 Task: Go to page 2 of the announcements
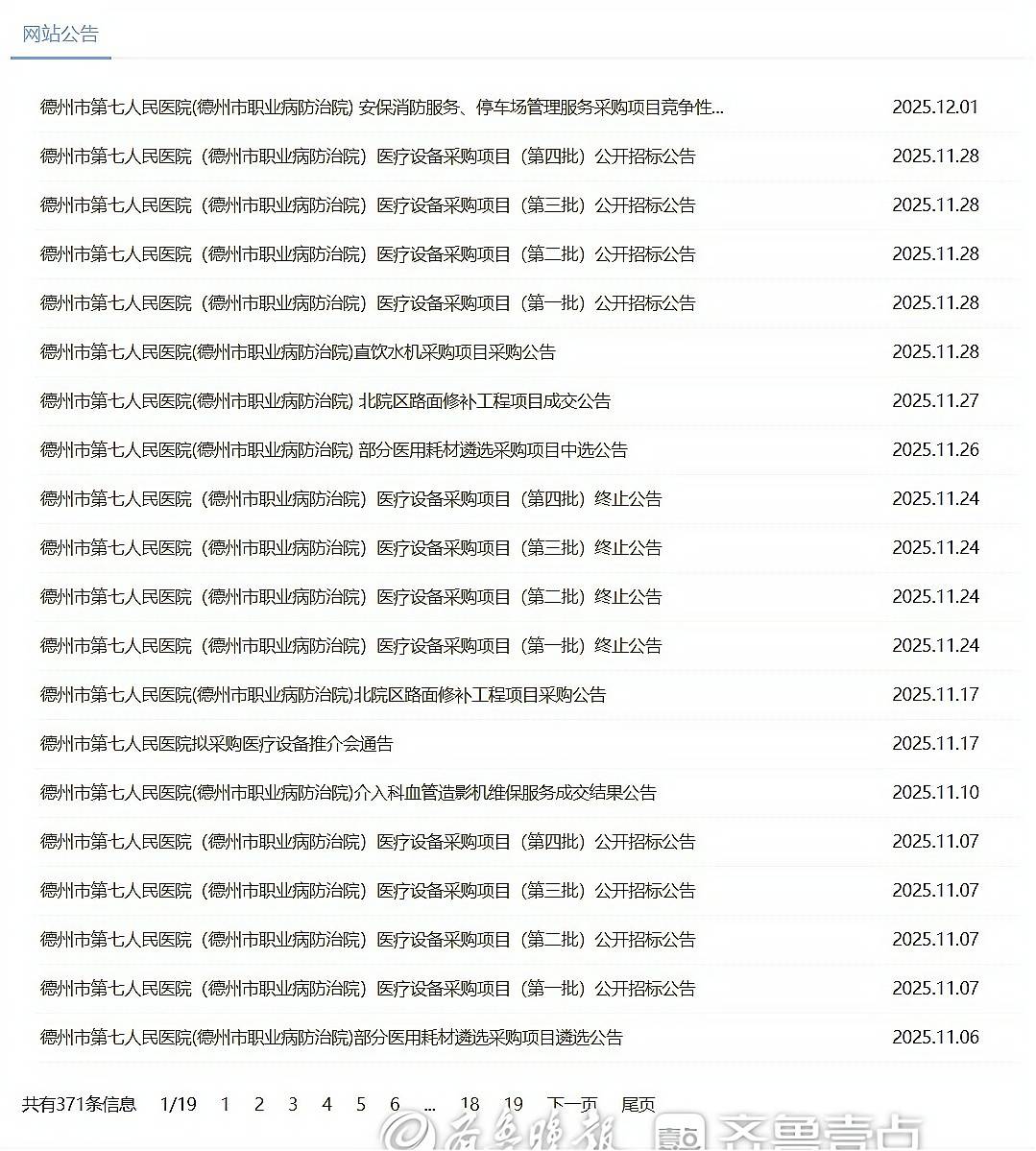point(258,1105)
